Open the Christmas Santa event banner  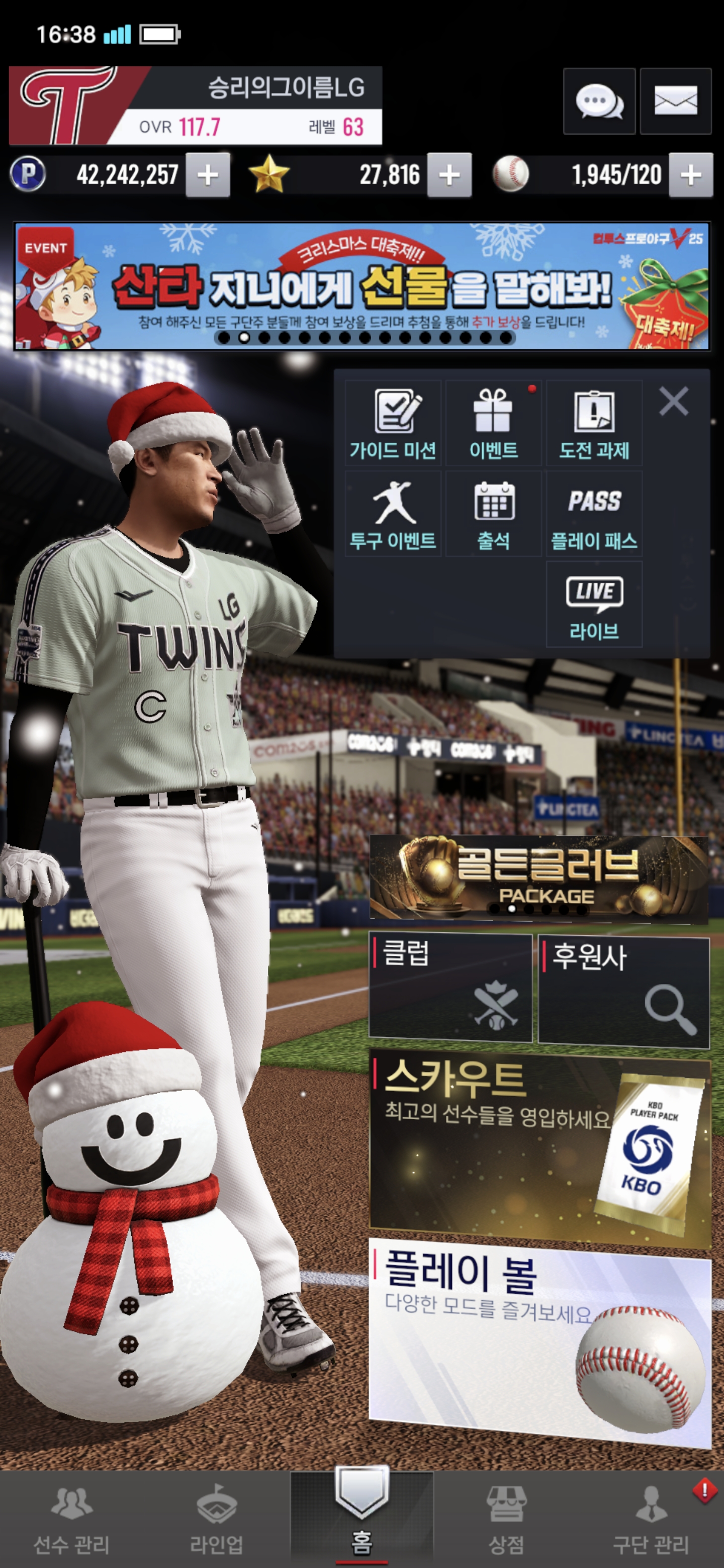coord(361,286)
